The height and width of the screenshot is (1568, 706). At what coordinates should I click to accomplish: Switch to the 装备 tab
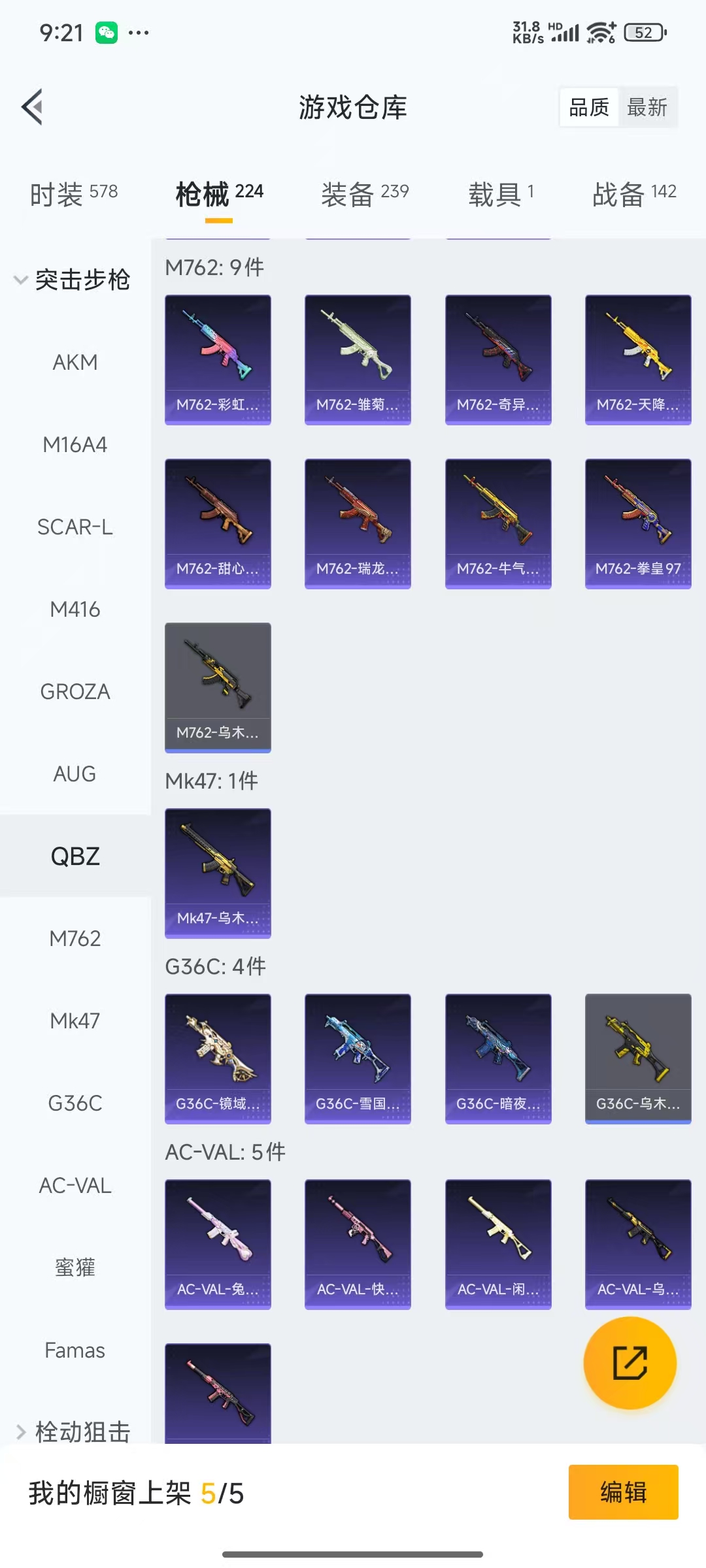click(x=365, y=194)
